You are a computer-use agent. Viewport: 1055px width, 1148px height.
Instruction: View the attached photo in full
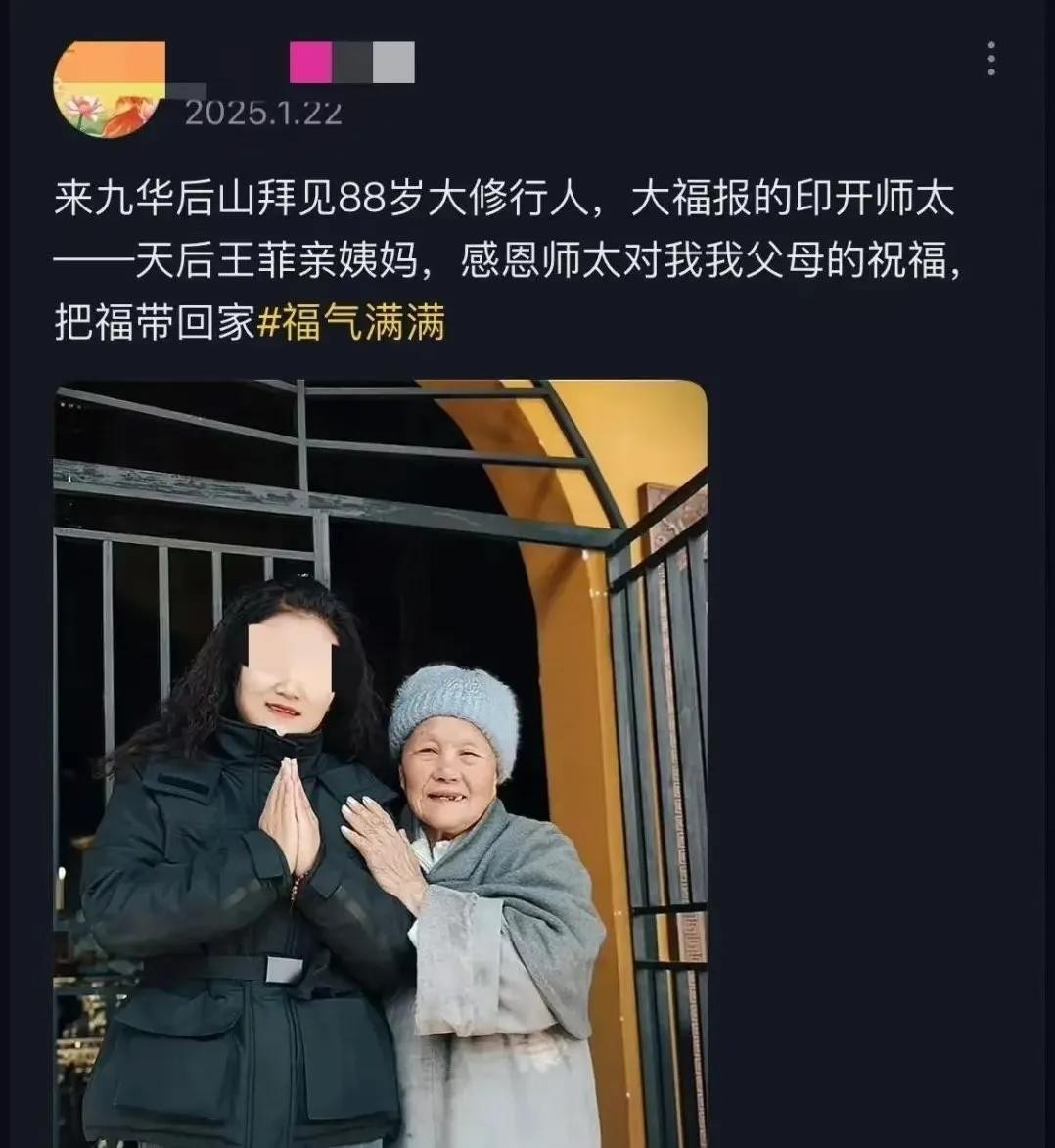(x=380, y=763)
